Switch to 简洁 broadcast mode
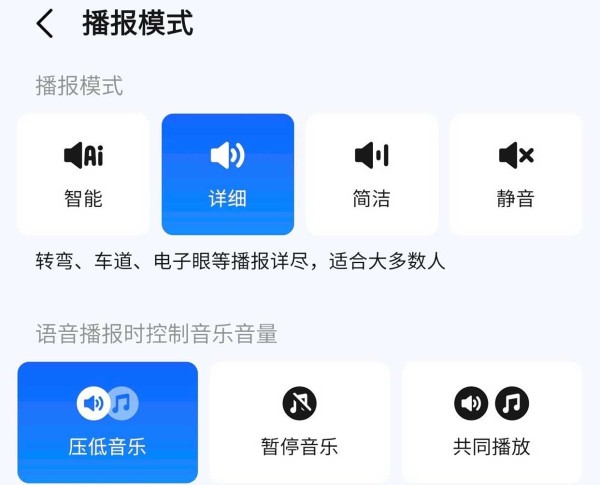The image size is (600, 485). click(372, 174)
